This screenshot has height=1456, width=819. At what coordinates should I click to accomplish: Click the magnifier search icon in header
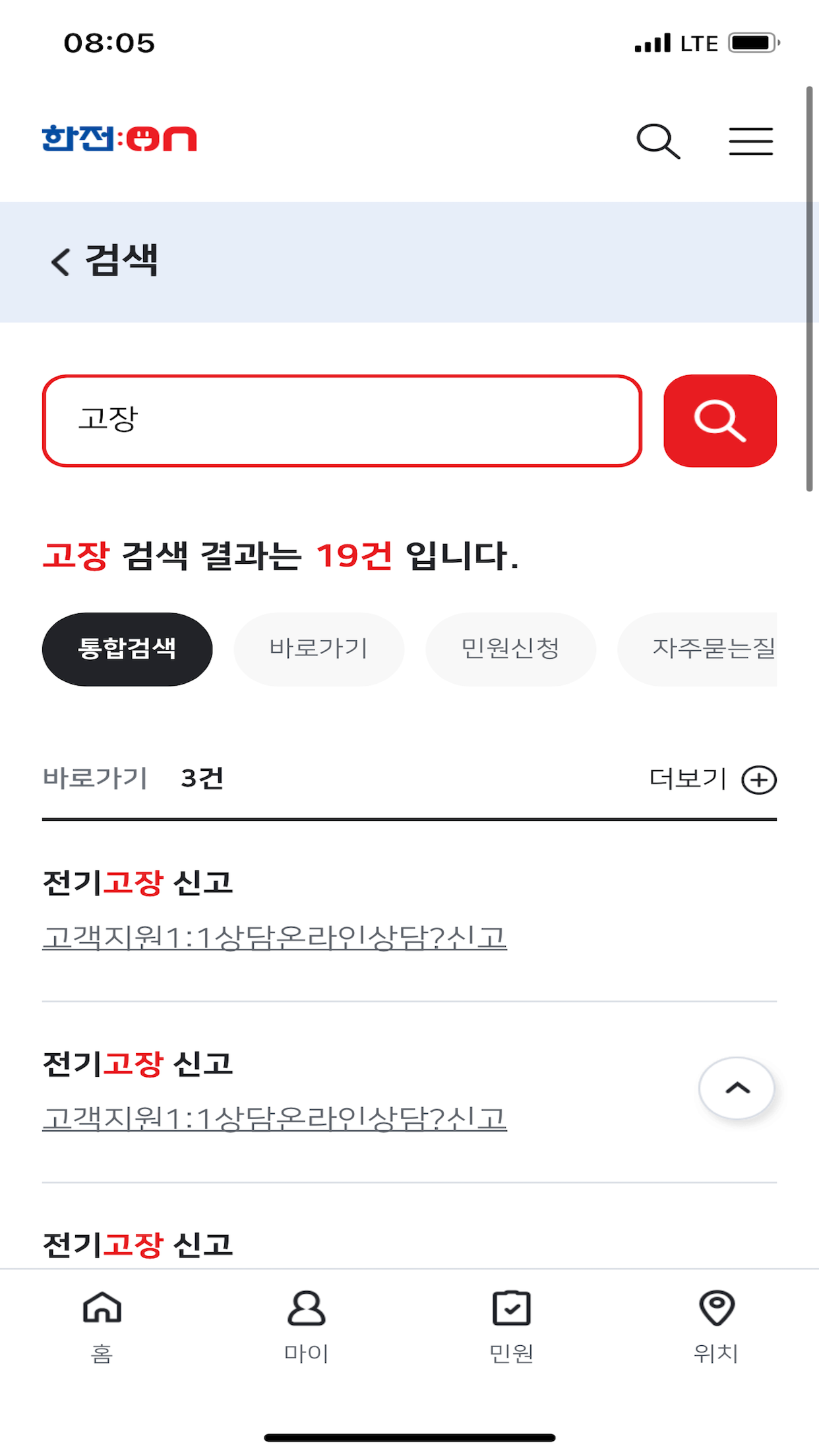(x=659, y=141)
